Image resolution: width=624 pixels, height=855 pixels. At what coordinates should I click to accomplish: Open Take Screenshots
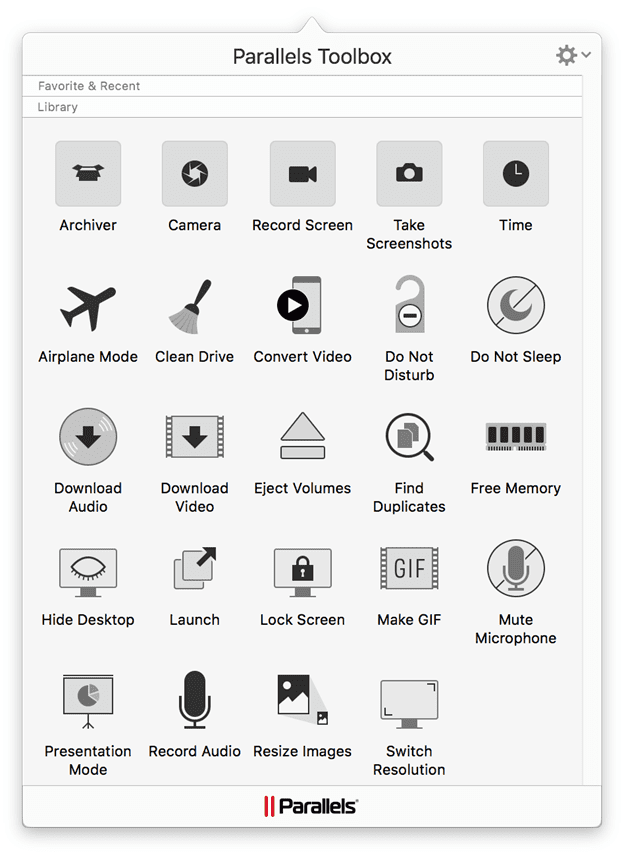coord(409,174)
